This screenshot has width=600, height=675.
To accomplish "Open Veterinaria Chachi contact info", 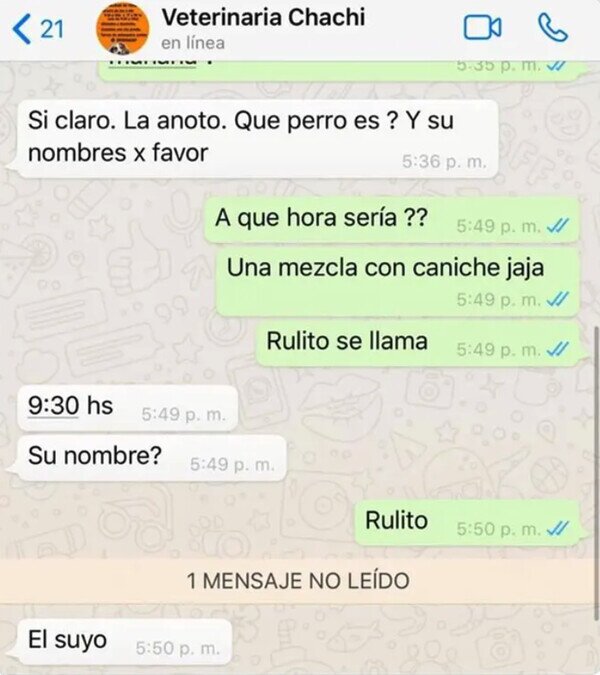I will pos(263,28).
